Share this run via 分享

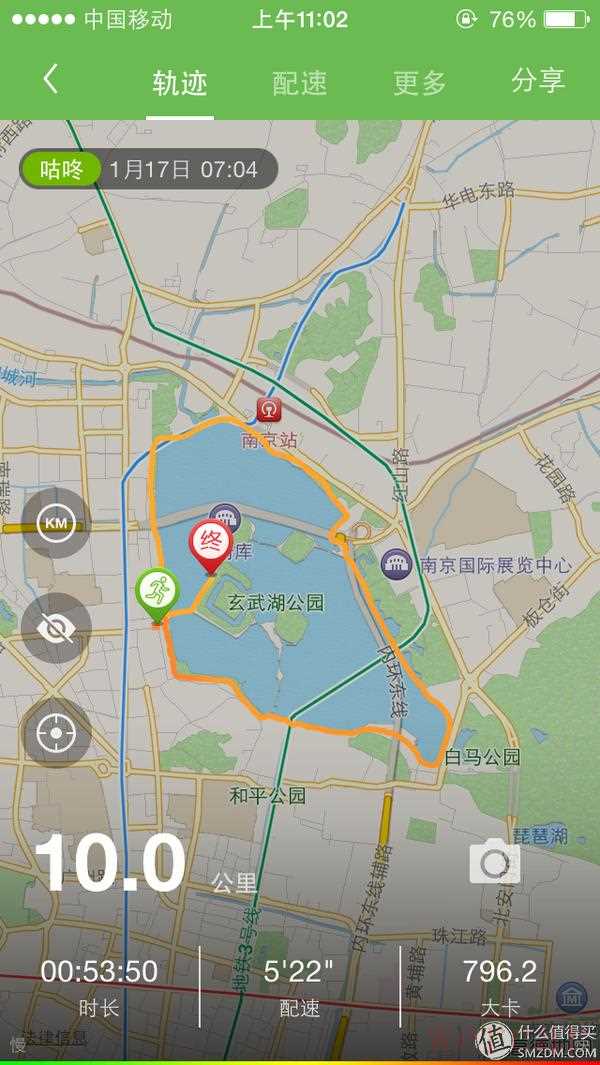[538, 81]
